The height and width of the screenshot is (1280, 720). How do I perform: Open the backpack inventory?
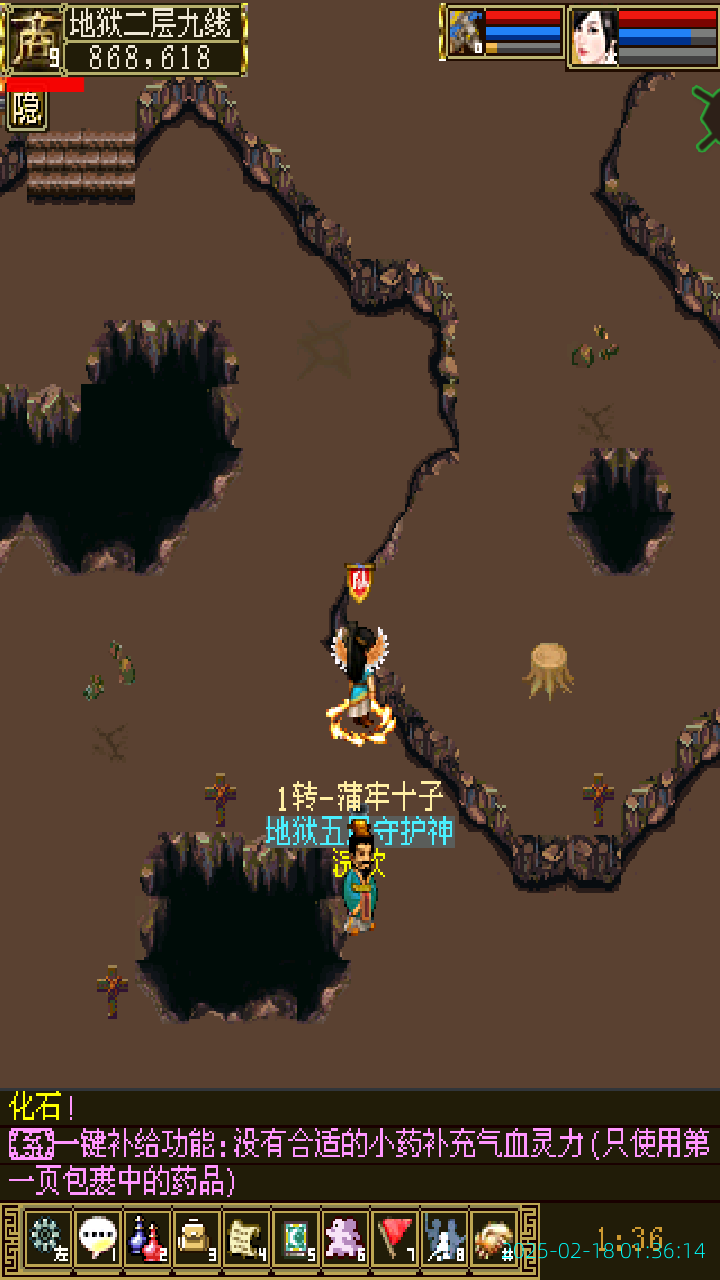coord(196,1238)
